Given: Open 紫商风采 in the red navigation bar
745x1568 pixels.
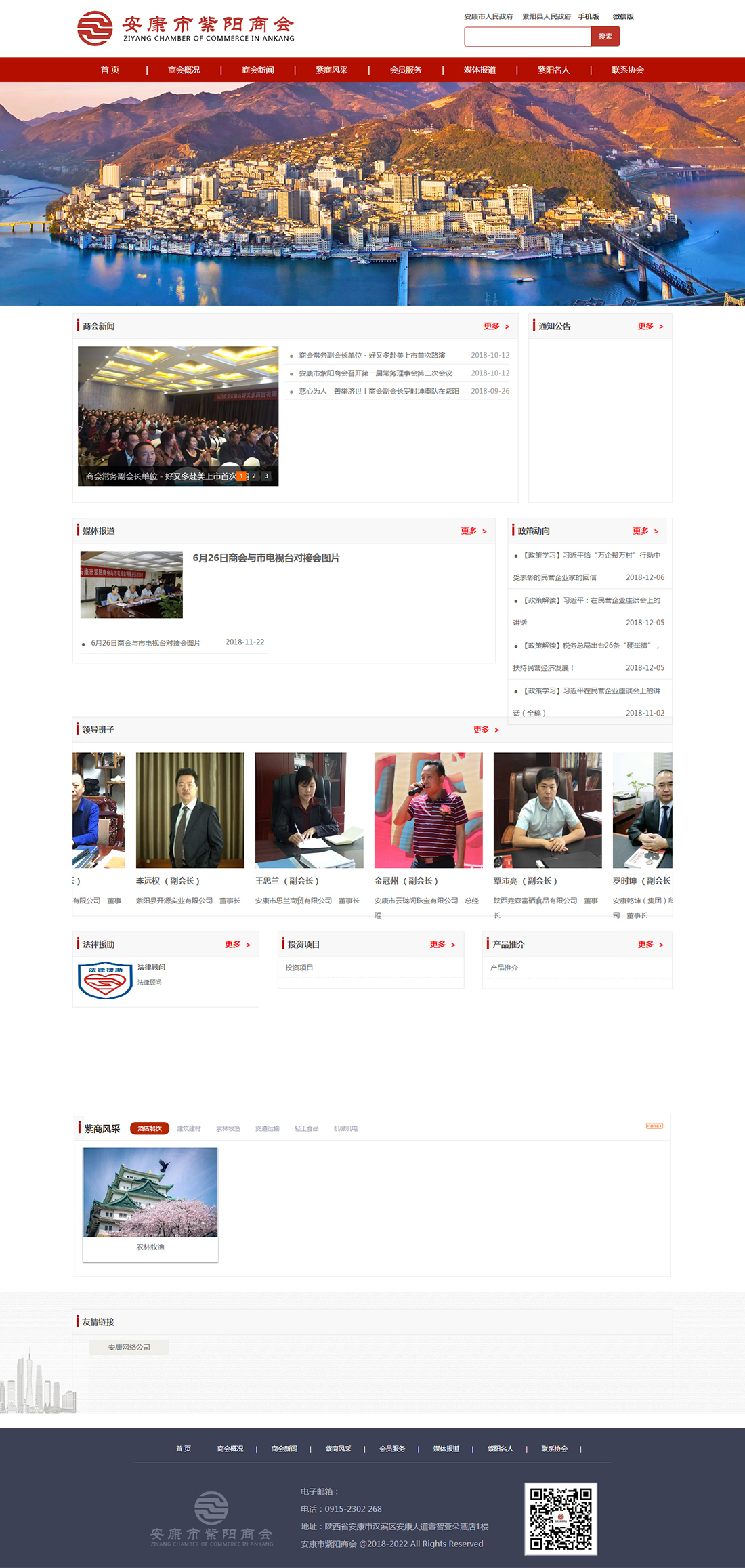Looking at the screenshot, I should 332,70.
